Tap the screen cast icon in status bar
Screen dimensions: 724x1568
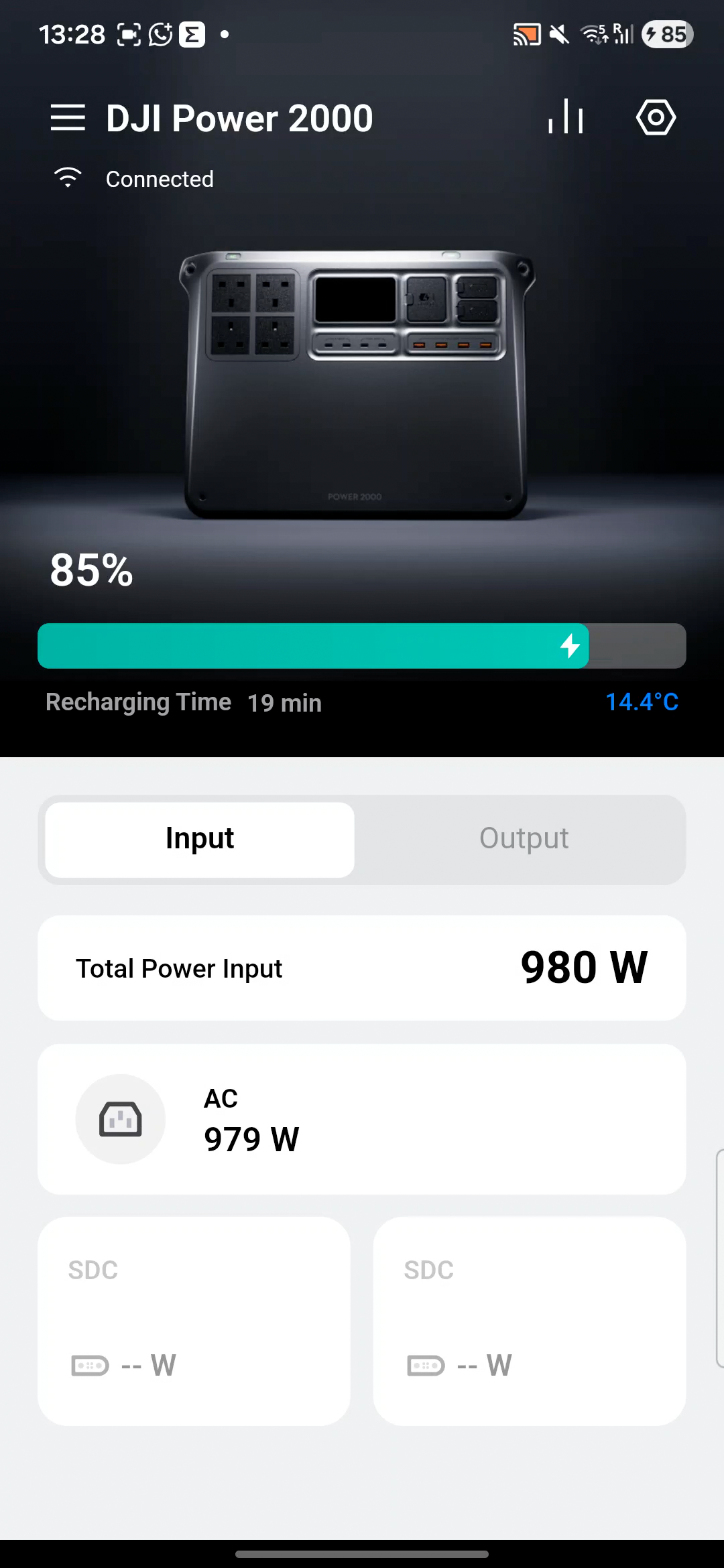[527, 34]
